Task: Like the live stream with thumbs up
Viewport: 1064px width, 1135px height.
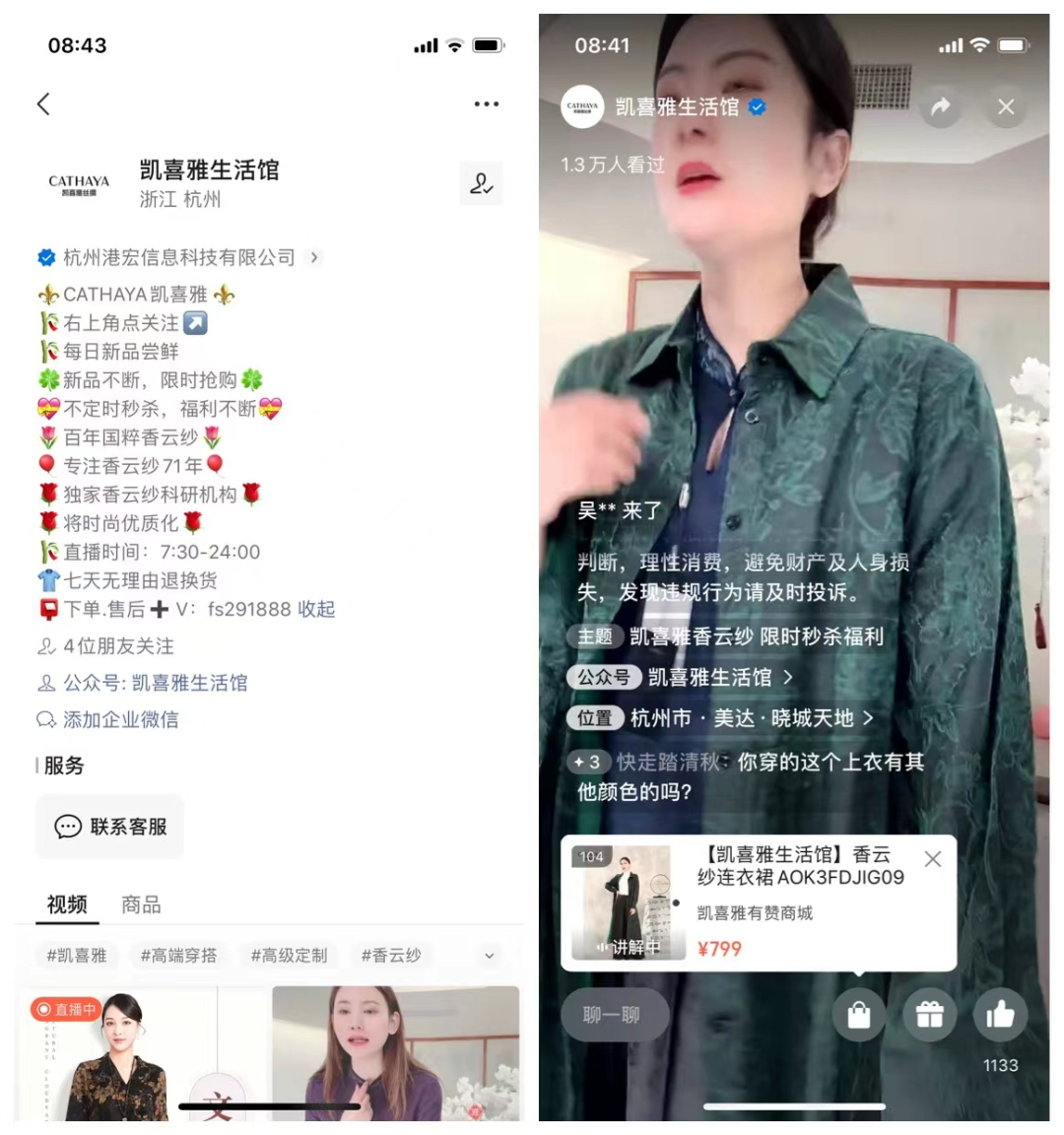Action: (1000, 1014)
